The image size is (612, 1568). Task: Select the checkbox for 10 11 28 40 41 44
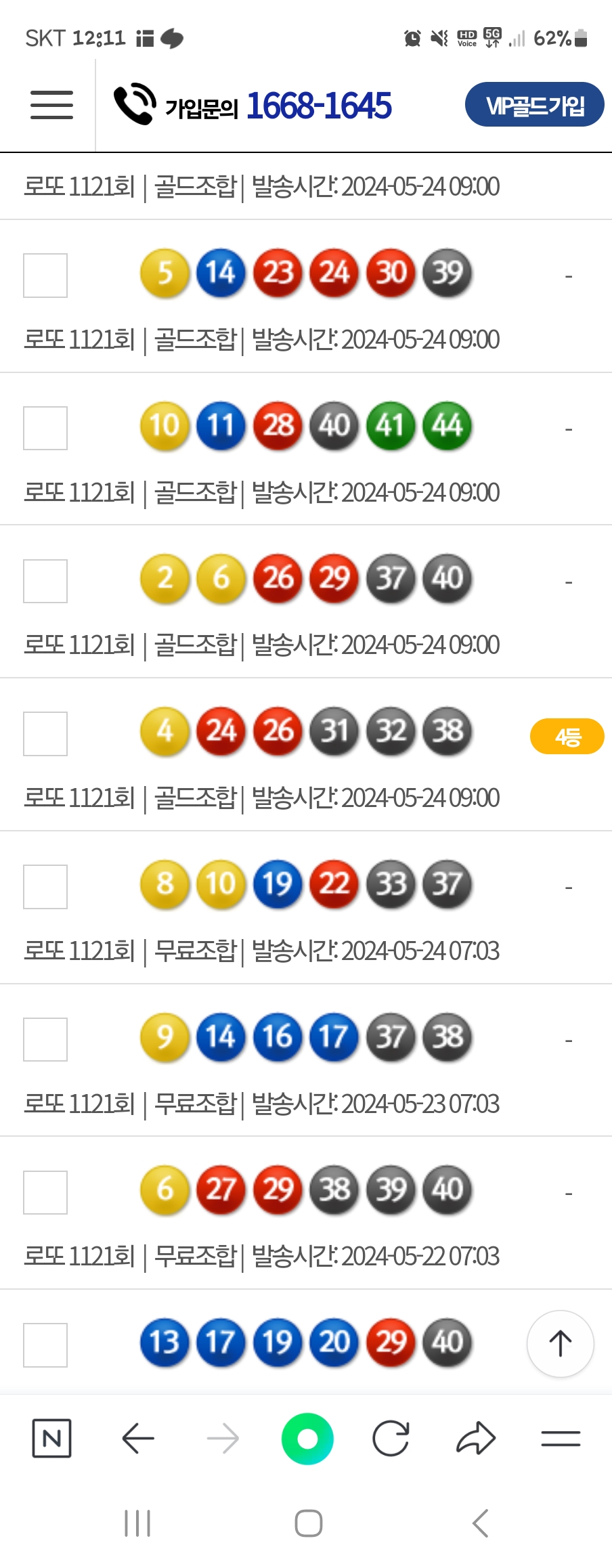click(45, 428)
